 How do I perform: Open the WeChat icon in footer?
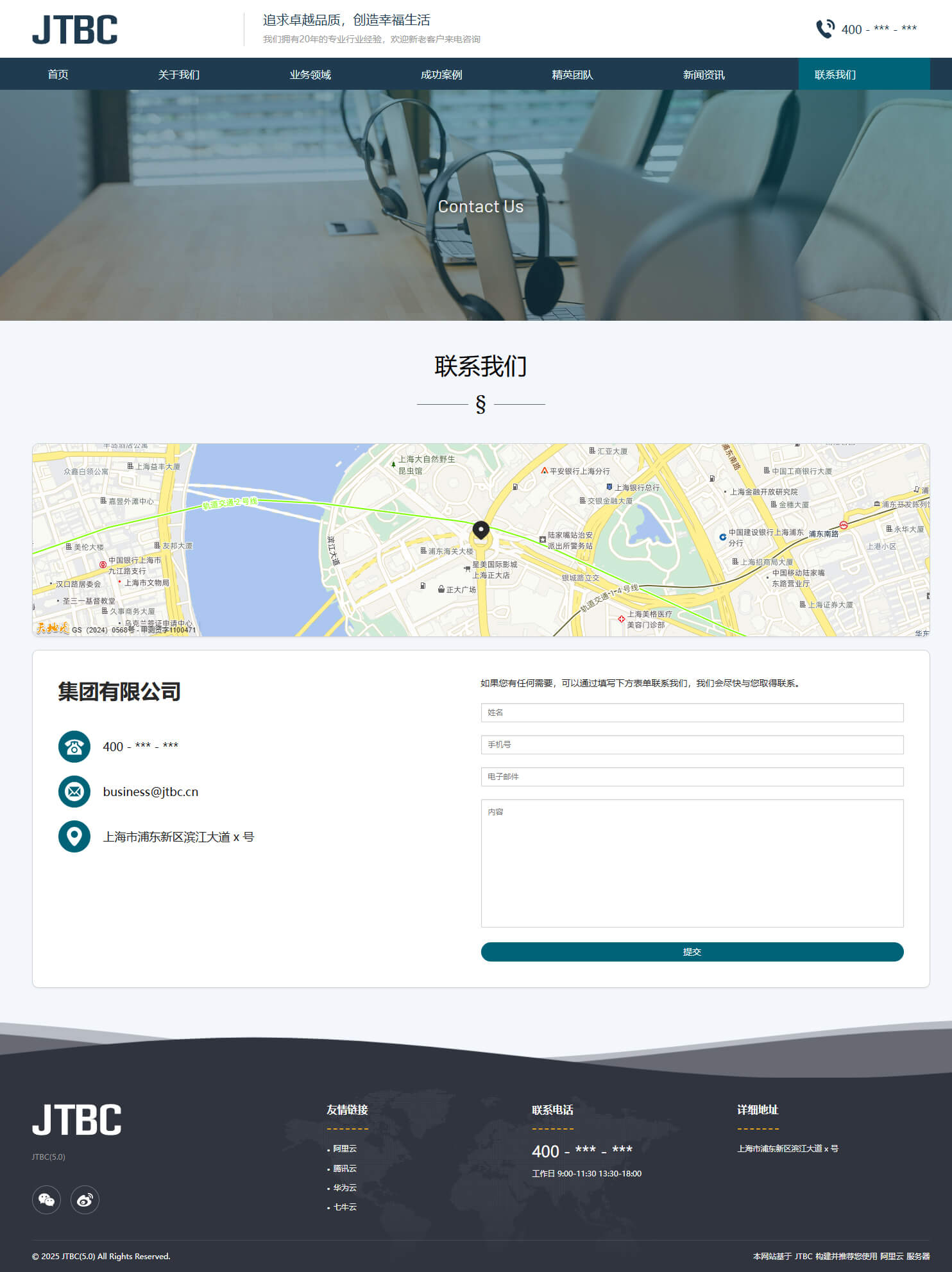46,1200
